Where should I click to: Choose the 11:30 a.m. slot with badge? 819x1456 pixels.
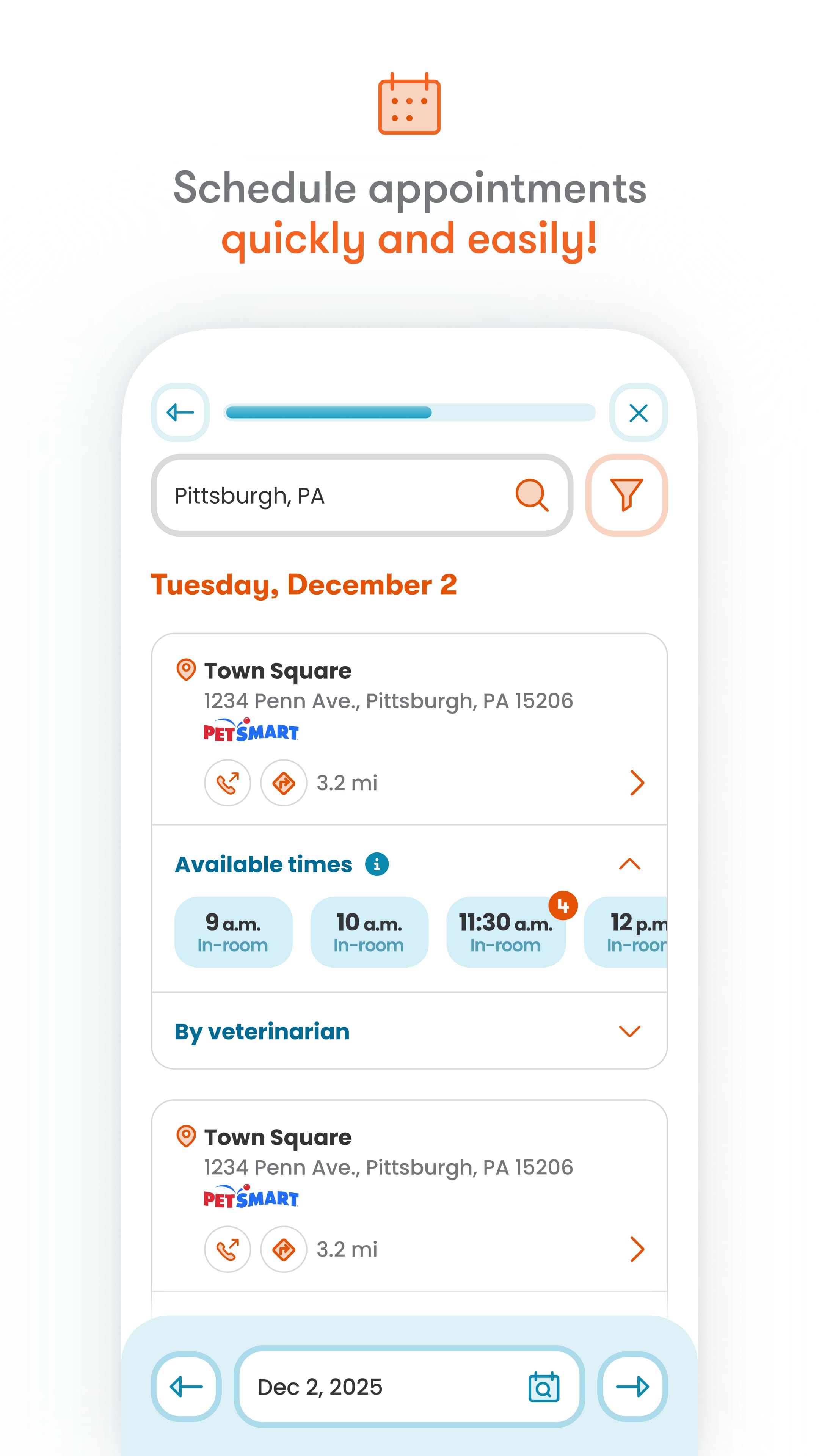[506, 932]
